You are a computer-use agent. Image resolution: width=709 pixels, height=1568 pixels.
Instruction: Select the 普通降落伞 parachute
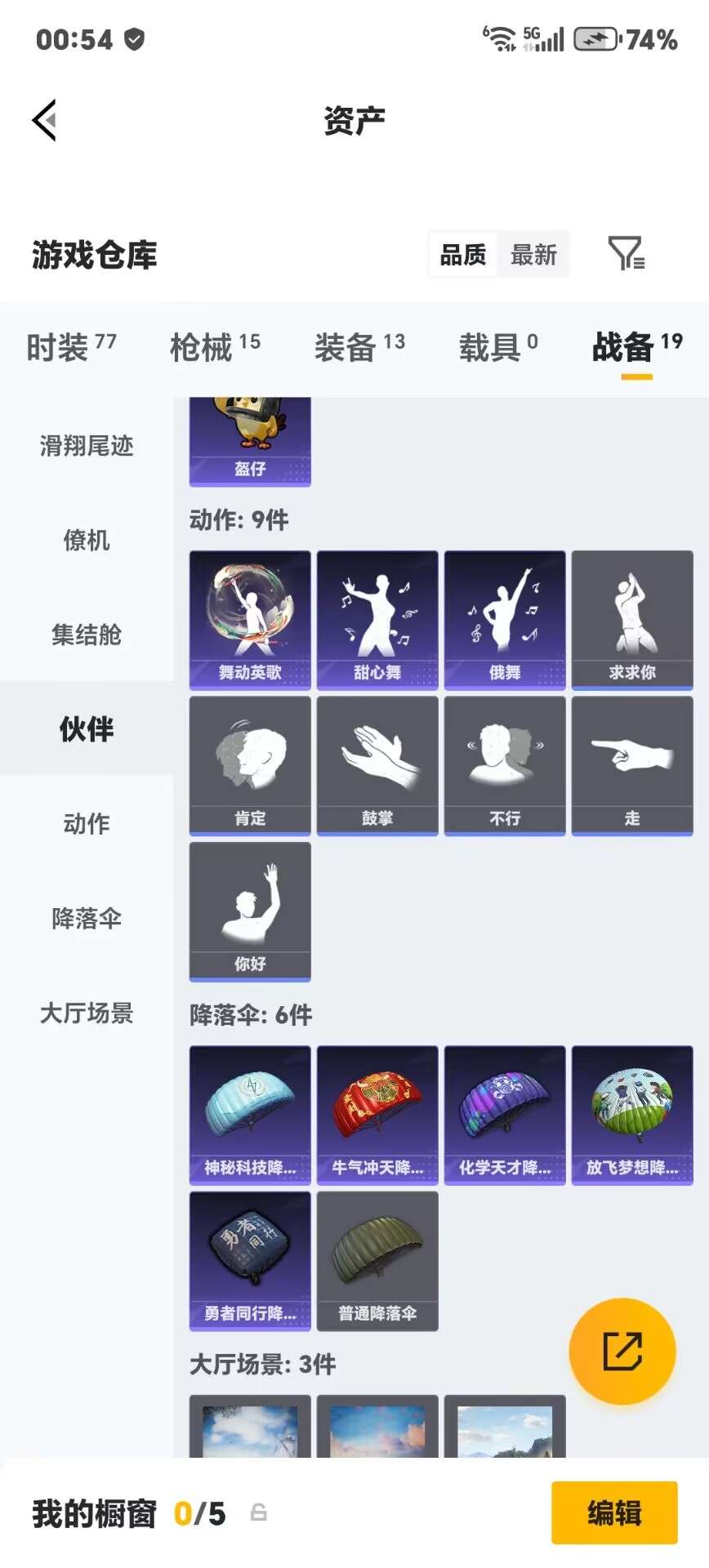tap(377, 1260)
